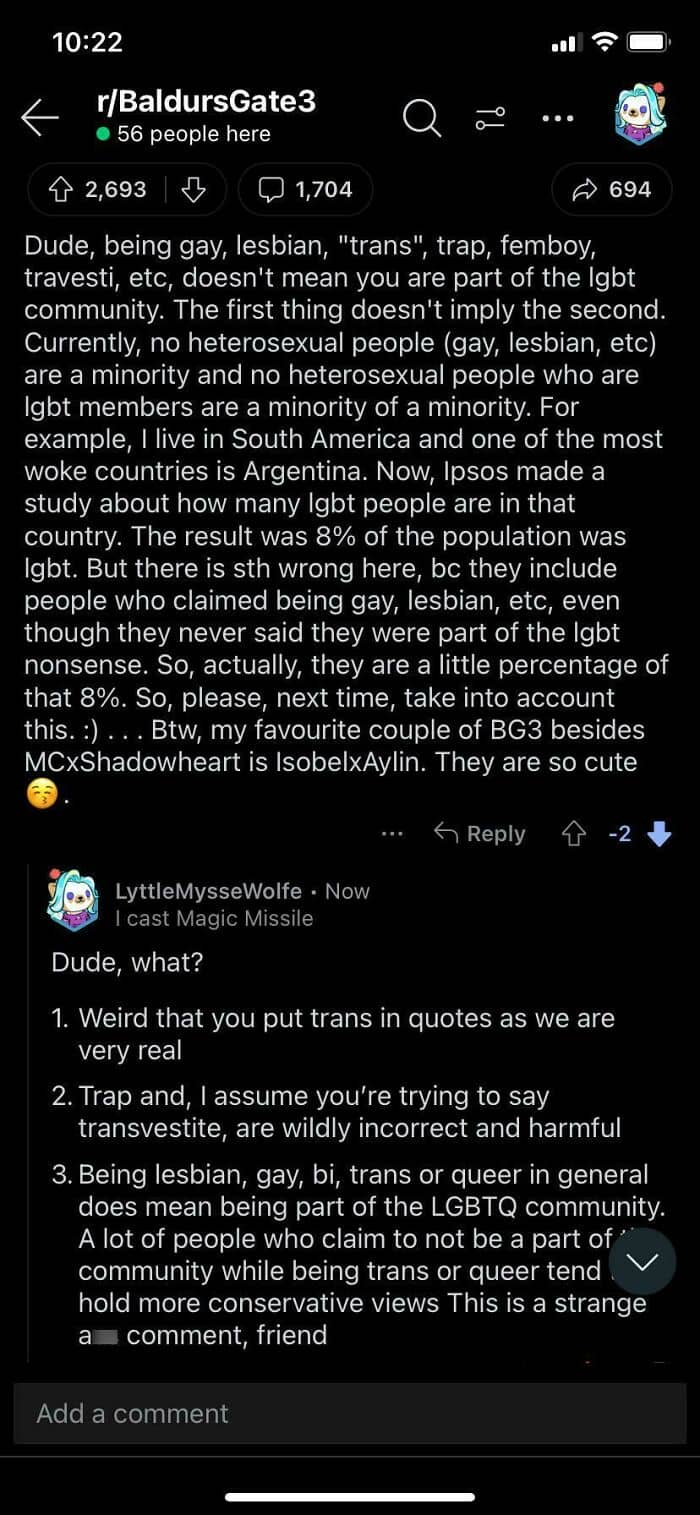The height and width of the screenshot is (1515, 700).
Task: Reply to the comment about Argentina
Action: [x=479, y=833]
